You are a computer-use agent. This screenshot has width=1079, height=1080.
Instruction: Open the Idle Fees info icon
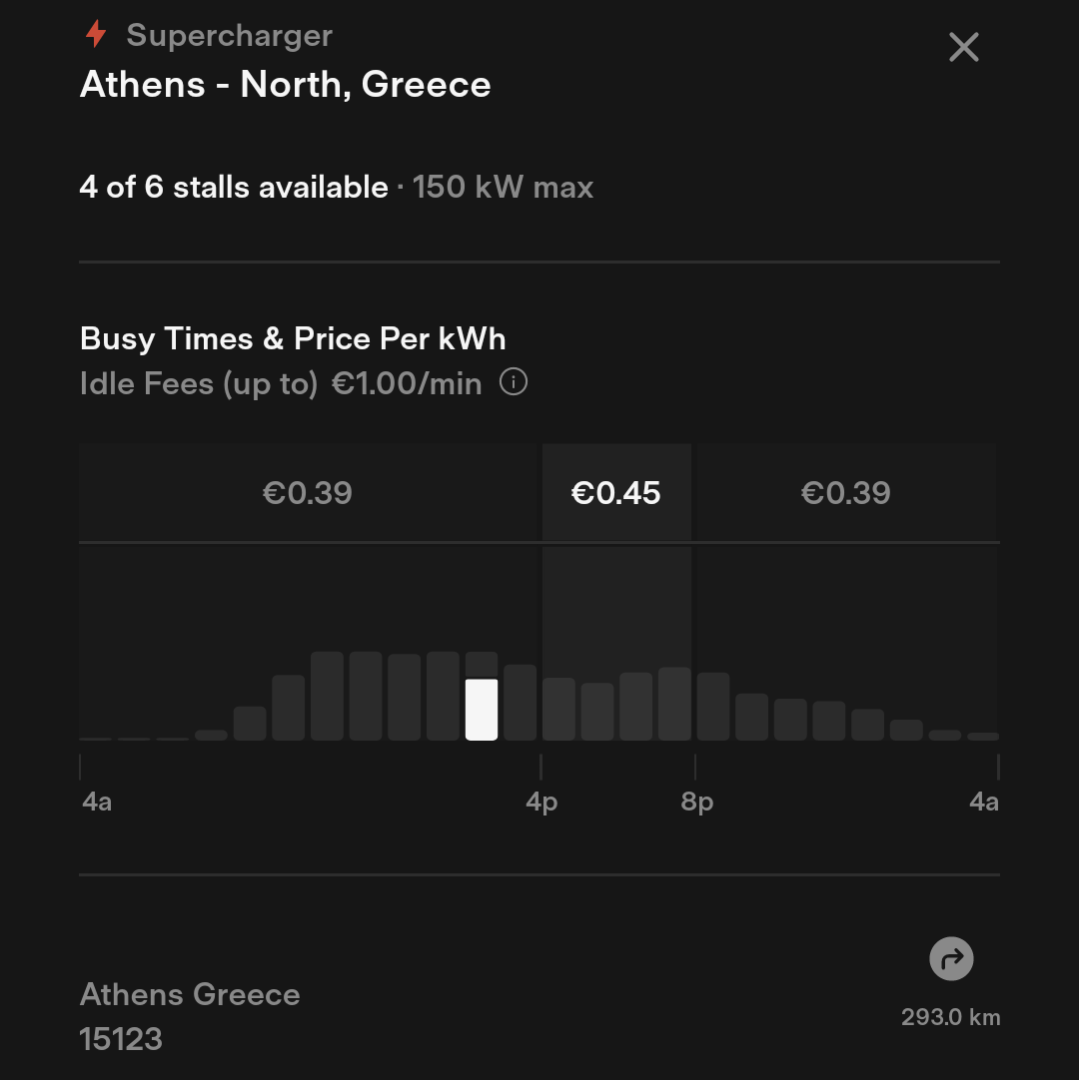(x=513, y=383)
